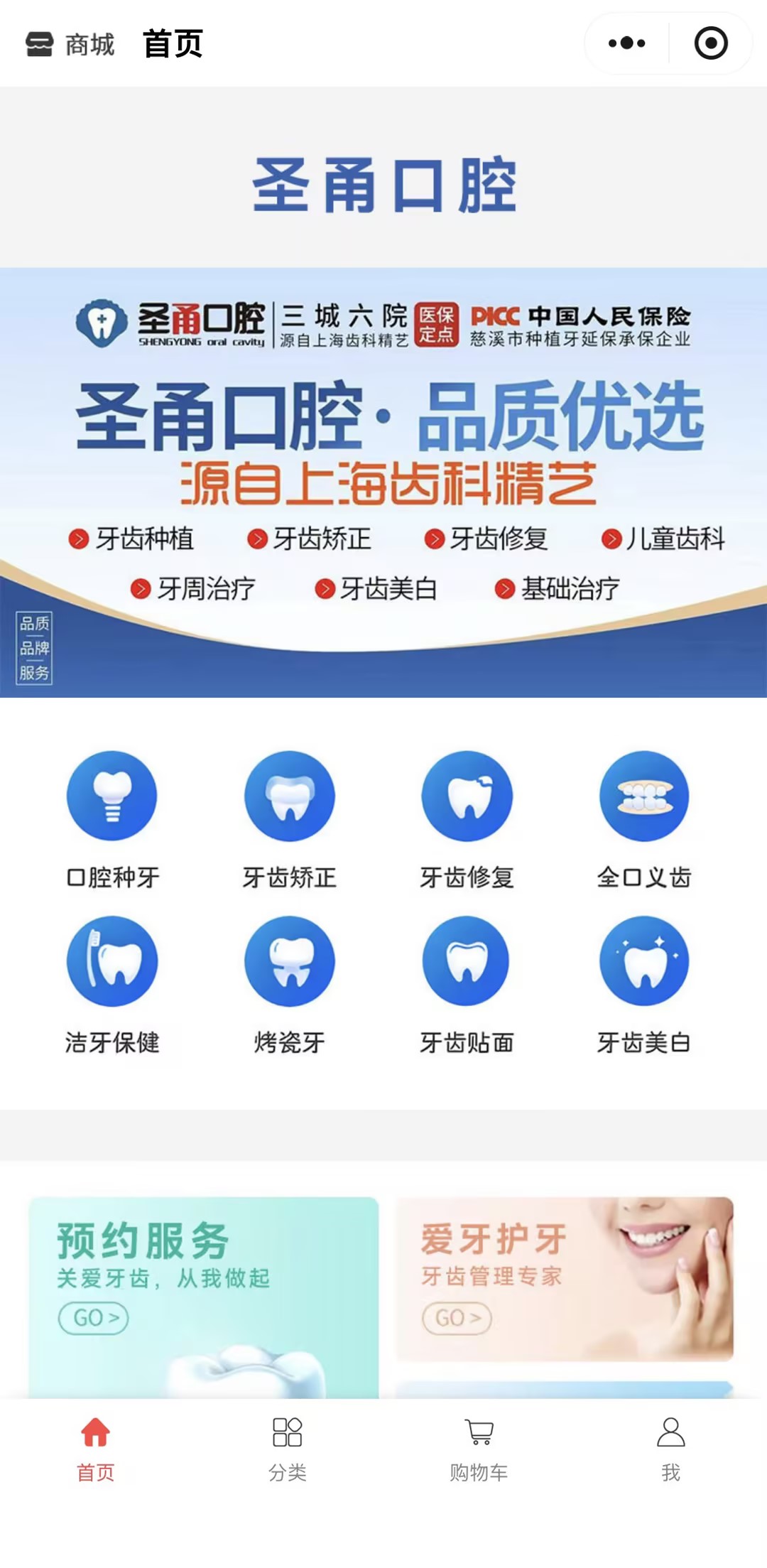The image size is (767, 1568).
Task: Open the 爱牙护牙 card
Action: [x=564, y=1278]
